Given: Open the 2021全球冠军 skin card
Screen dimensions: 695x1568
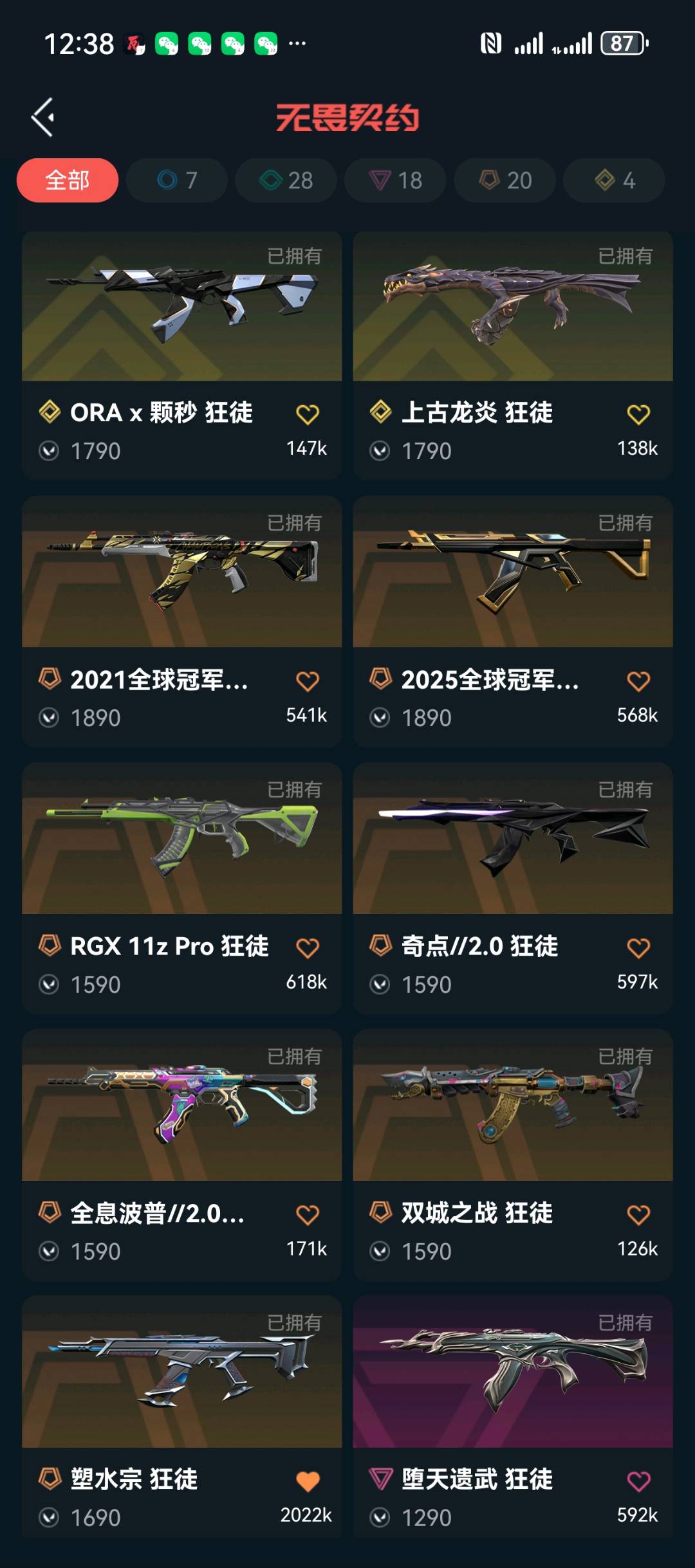Looking at the screenshot, I should click(181, 621).
